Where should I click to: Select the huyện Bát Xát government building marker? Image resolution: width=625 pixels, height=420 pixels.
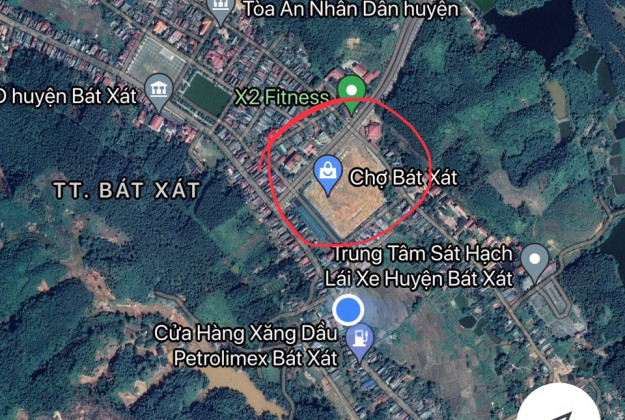click(x=158, y=92)
